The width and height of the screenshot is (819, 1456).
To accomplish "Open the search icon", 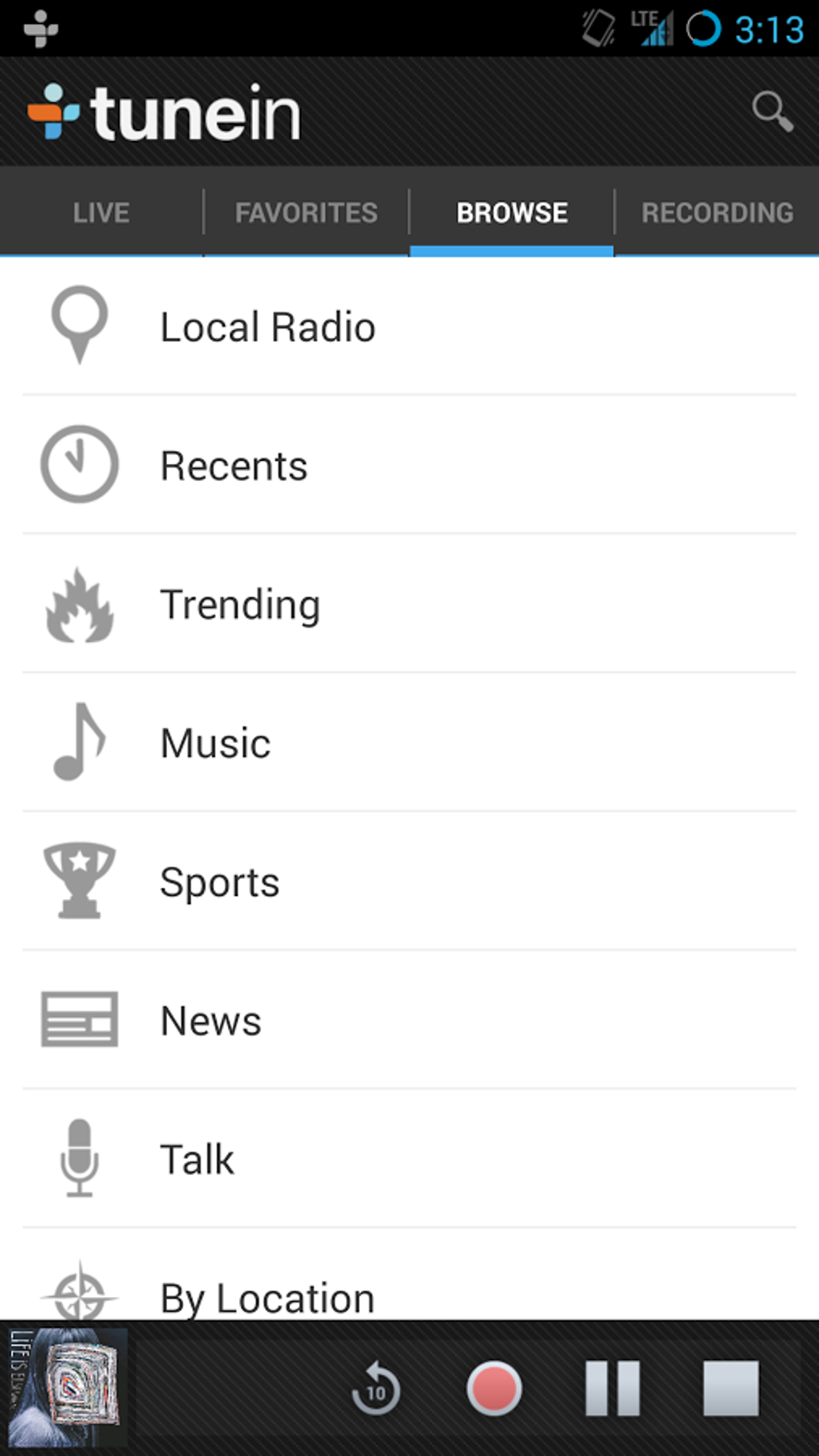I will pyautogui.click(x=772, y=112).
